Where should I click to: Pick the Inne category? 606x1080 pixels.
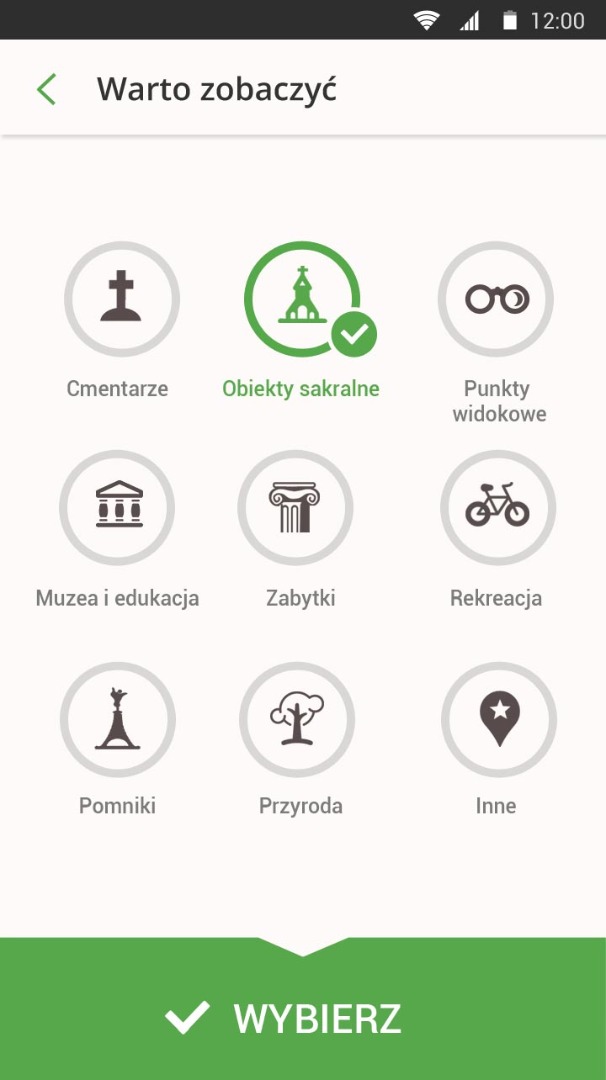click(498, 719)
